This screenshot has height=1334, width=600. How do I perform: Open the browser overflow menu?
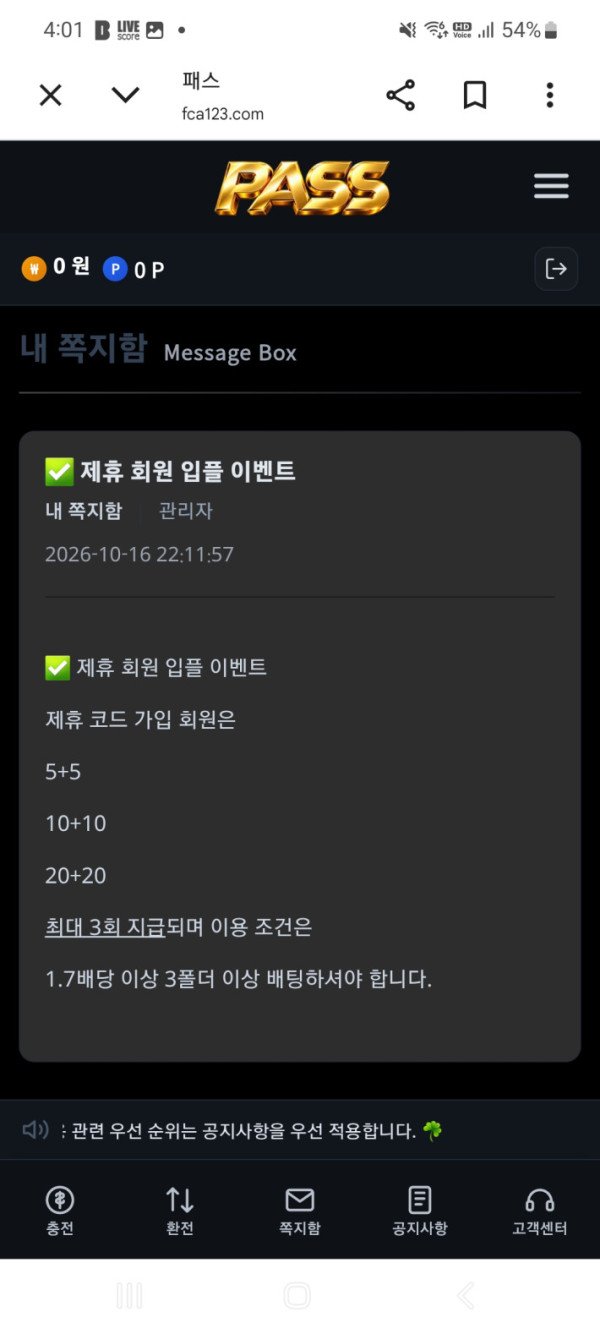[x=549, y=95]
